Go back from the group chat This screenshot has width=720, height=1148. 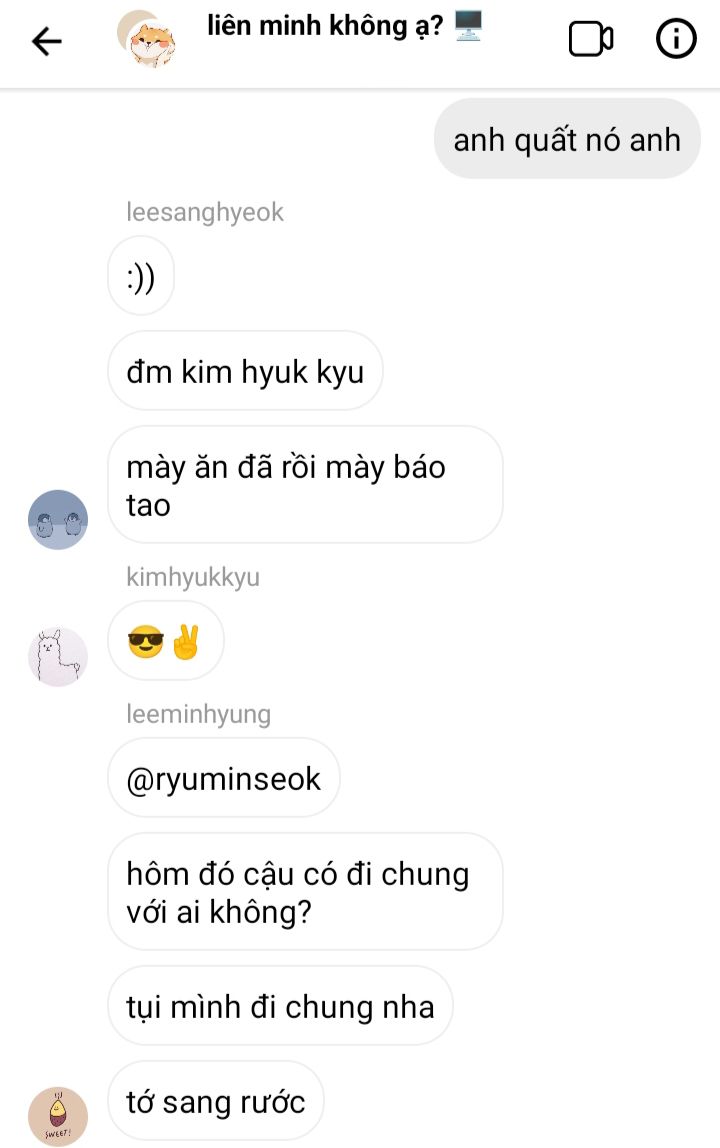[x=46, y=41]
